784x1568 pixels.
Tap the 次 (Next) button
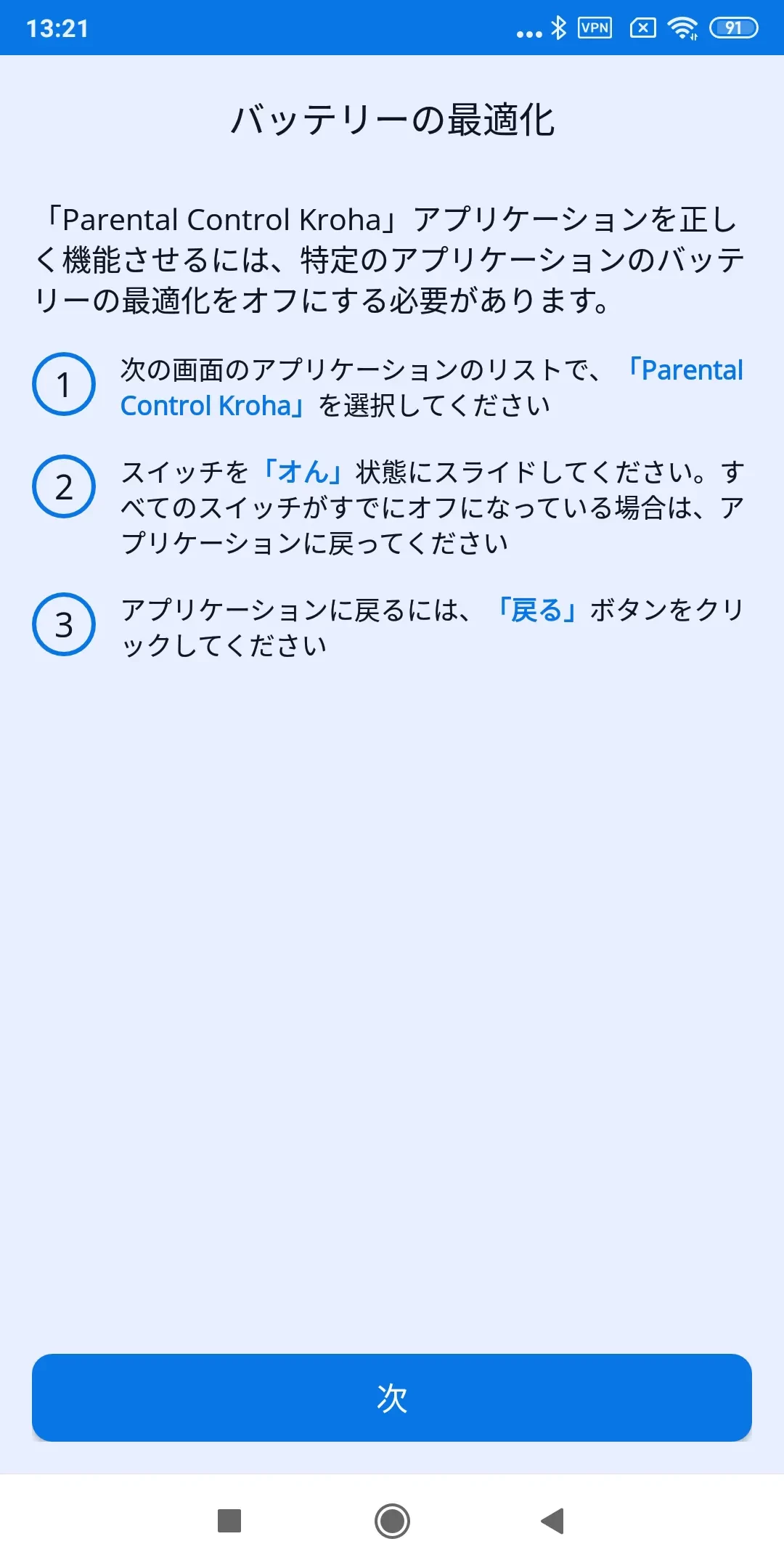tap(392, 1397)
